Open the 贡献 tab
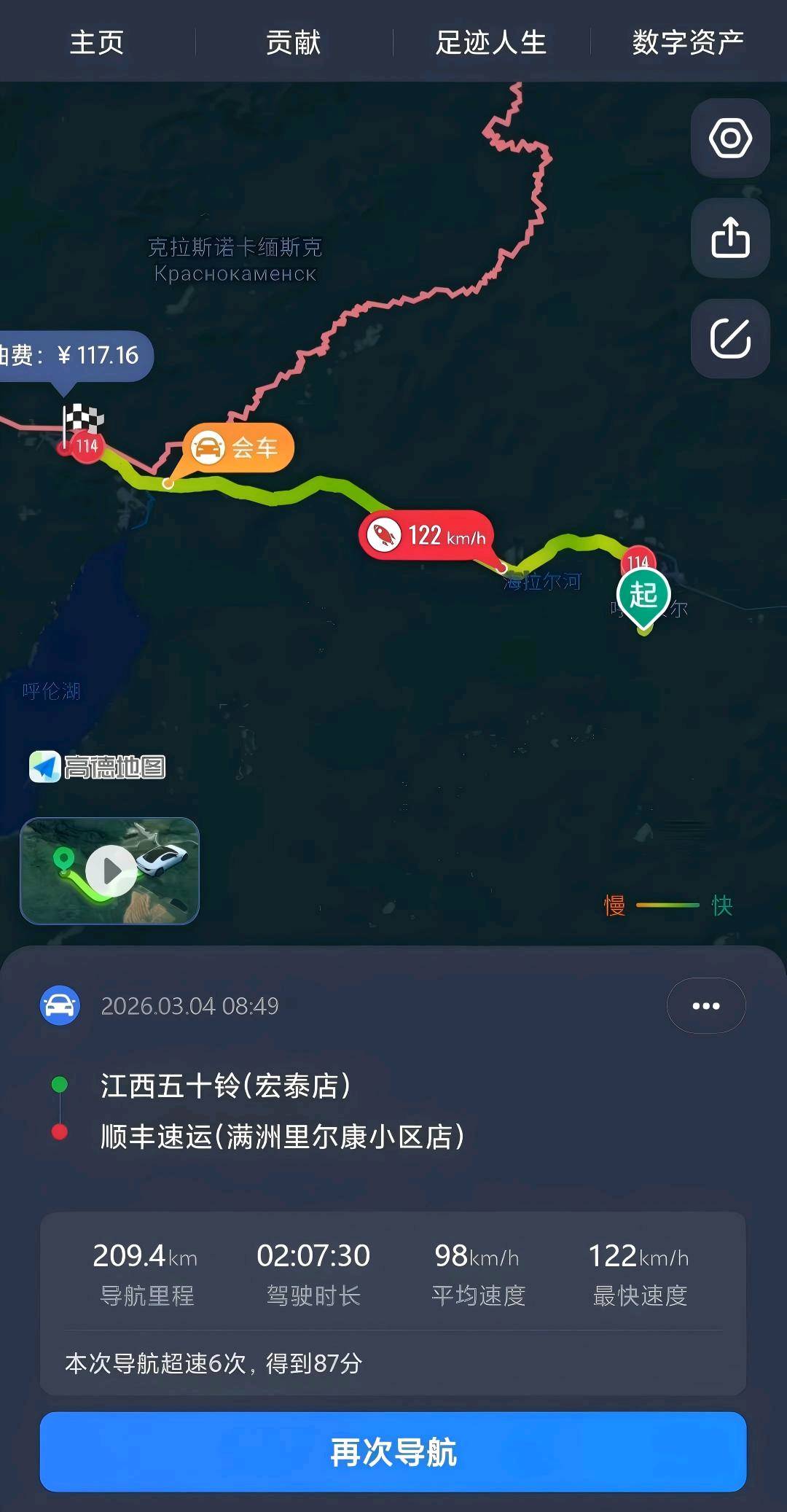 294,42
